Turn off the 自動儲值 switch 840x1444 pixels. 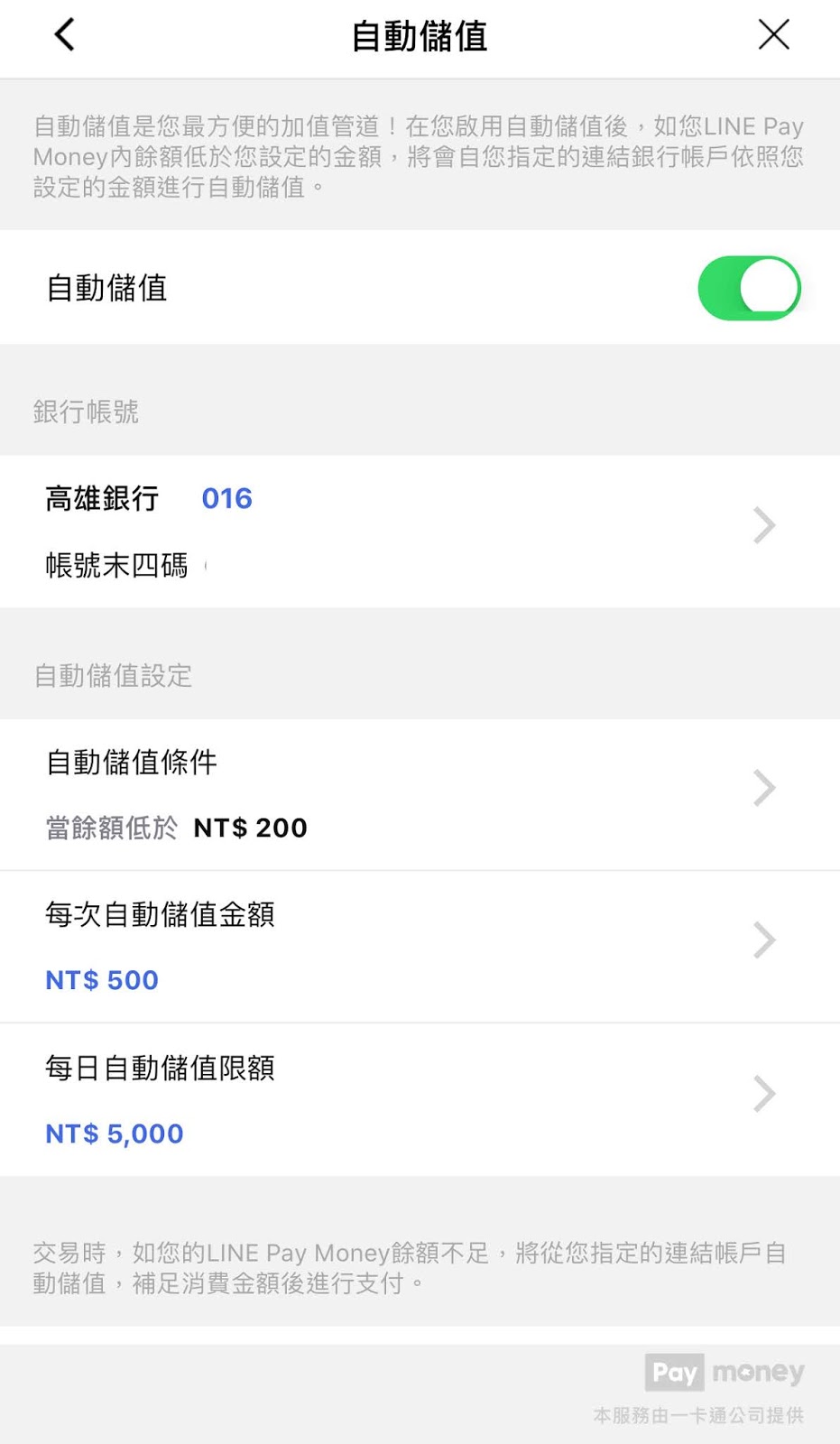pyautogui.click(x=748, y=289)
